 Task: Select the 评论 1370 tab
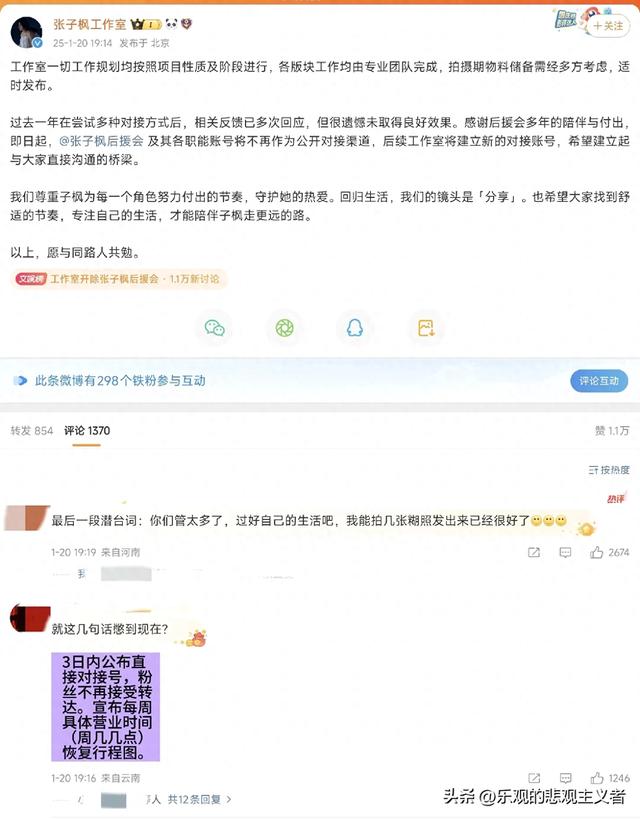pos(87,430)
